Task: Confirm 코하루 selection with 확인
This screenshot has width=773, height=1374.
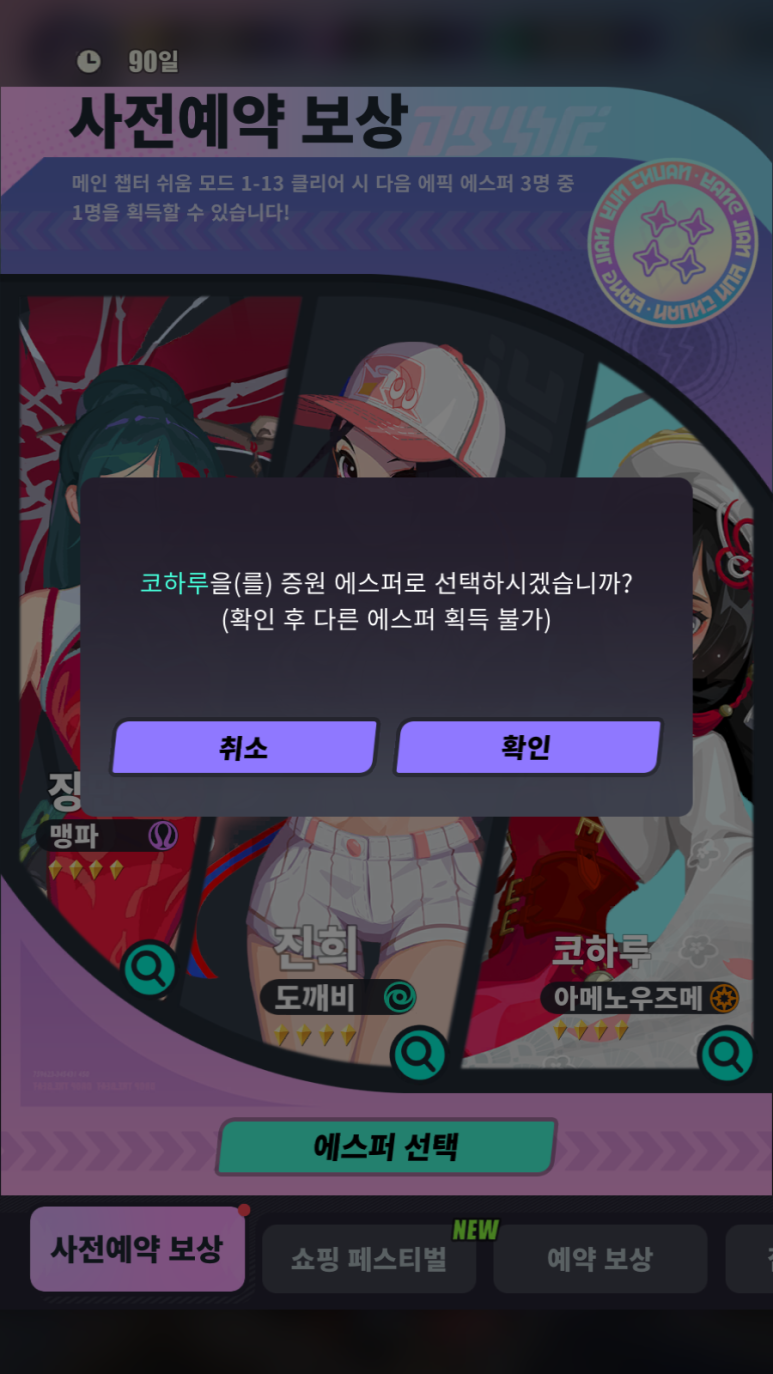Action: (527, 747)
